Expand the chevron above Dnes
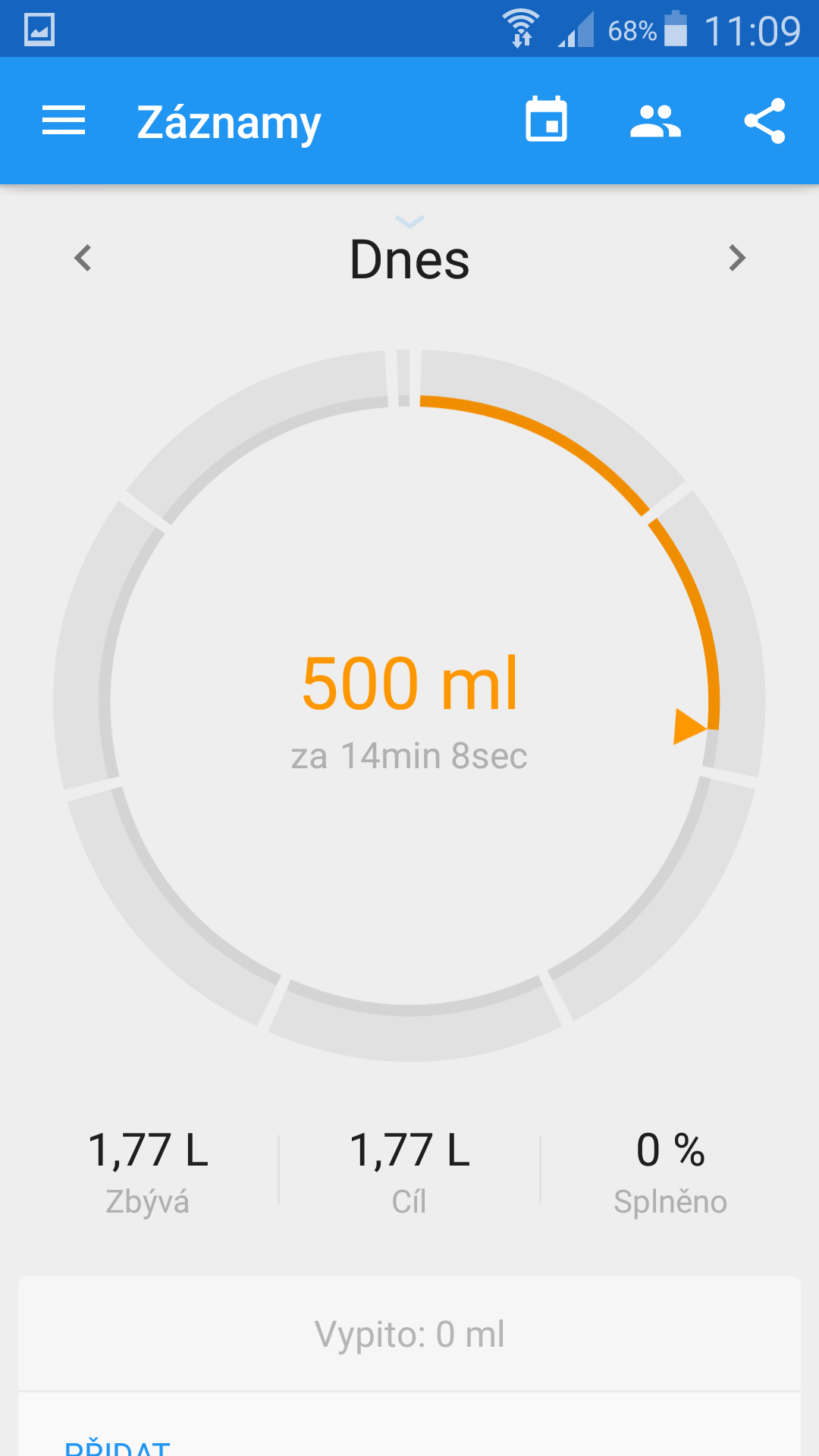This screenshot has width=819, height=1456. (409, 221)
